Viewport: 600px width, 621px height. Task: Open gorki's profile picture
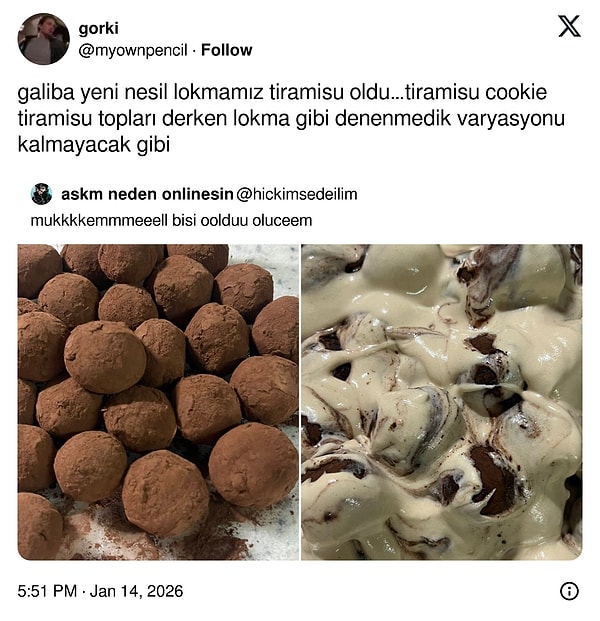44,39
